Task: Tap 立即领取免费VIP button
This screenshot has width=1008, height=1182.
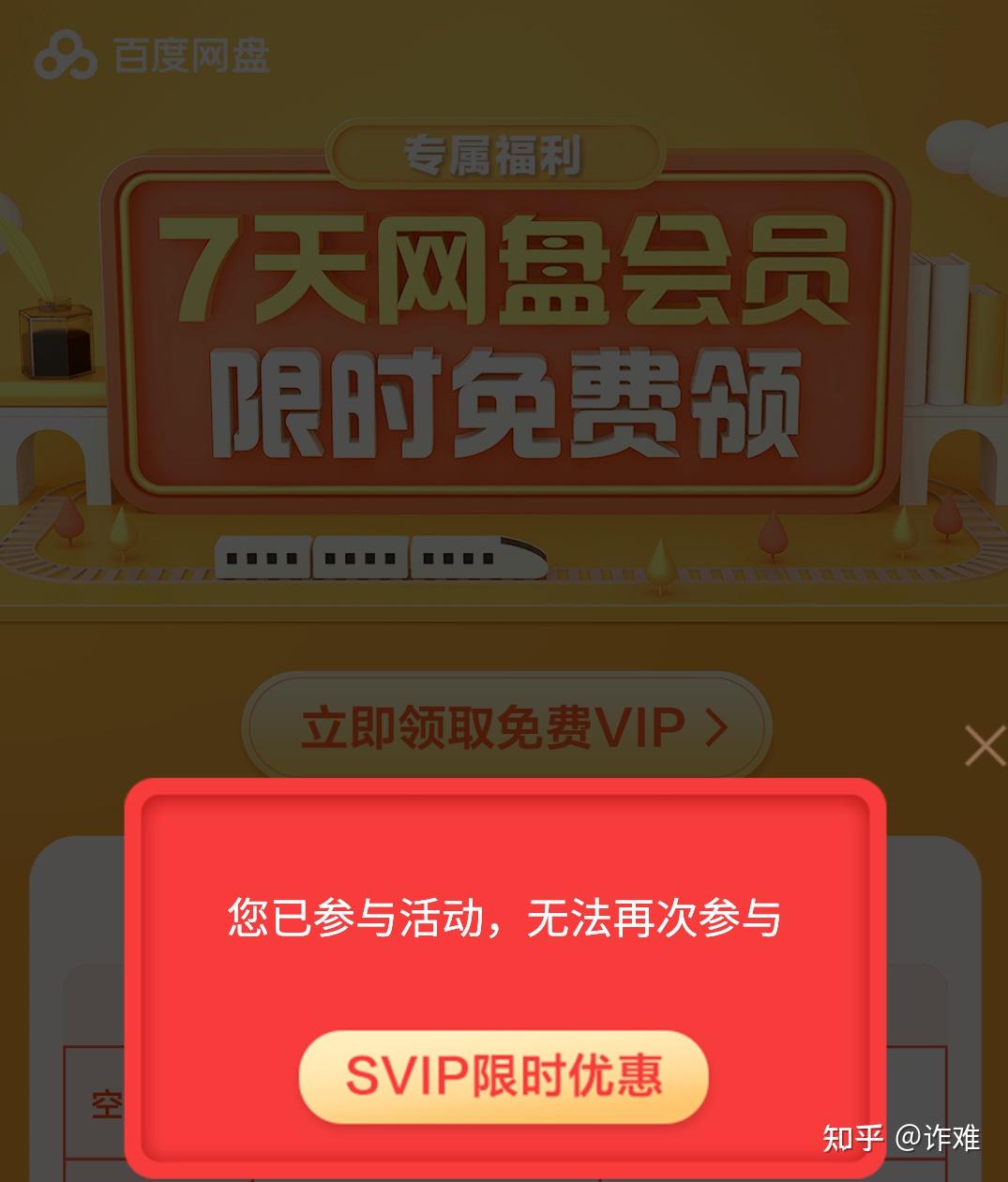Action: pos(507,726)
